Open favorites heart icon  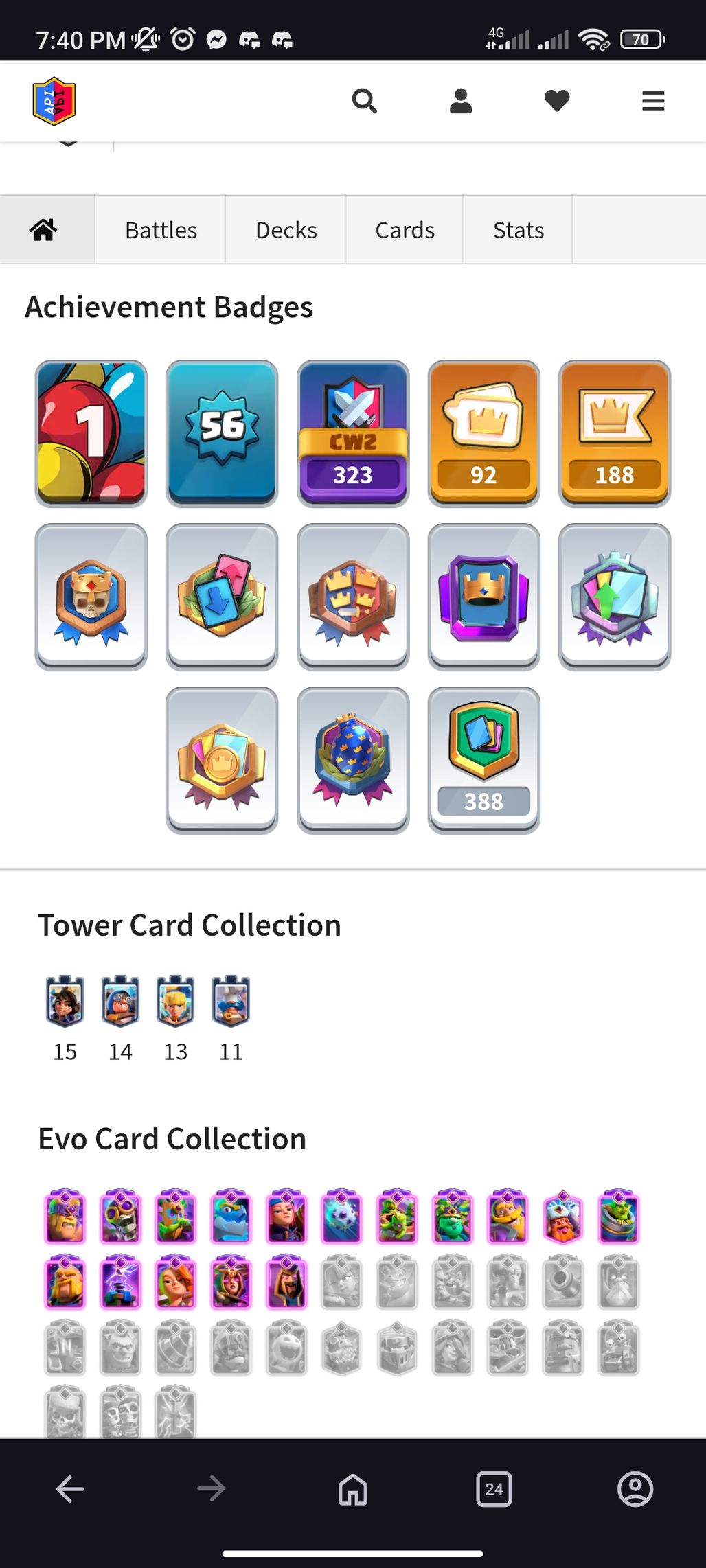point(556,101)
